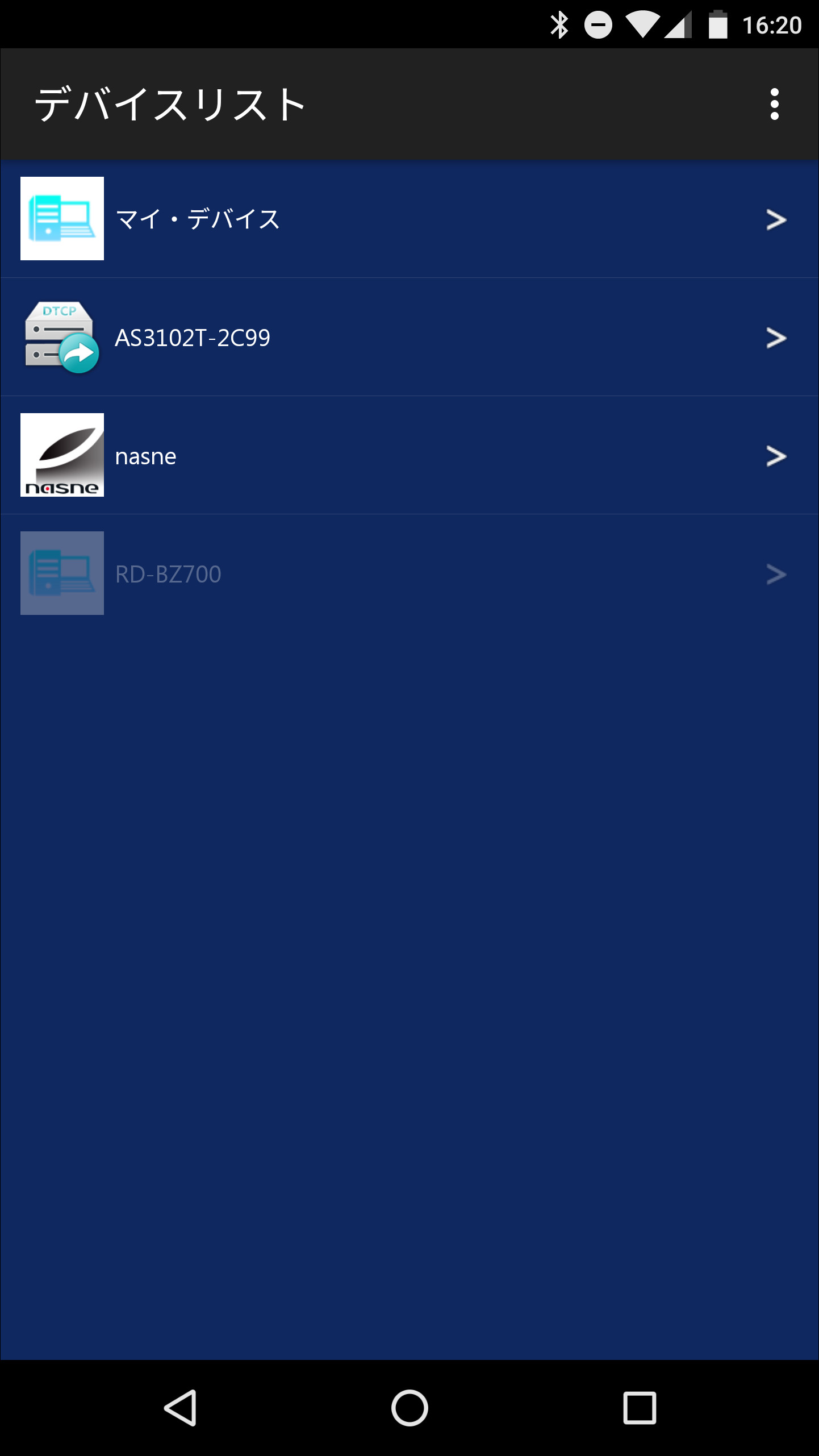The height and width of the screenshot is (1456, 819).
Task: Tap the dimmed chevron beside RD-BZ700
Action: tap(775, 573)
